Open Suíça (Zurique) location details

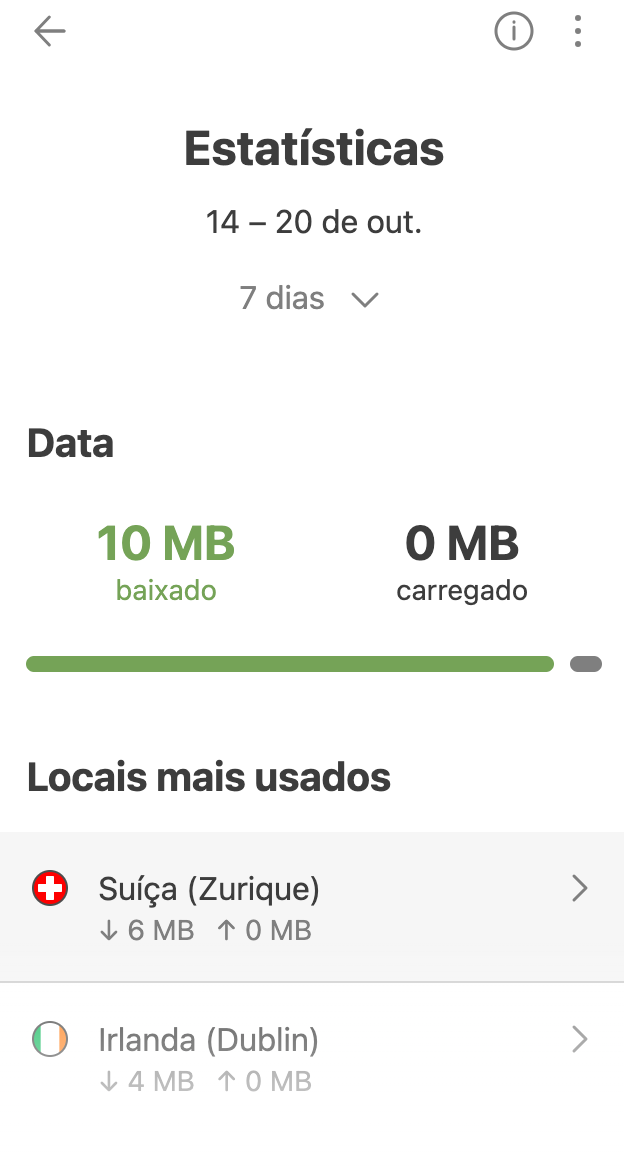[312, 906]
